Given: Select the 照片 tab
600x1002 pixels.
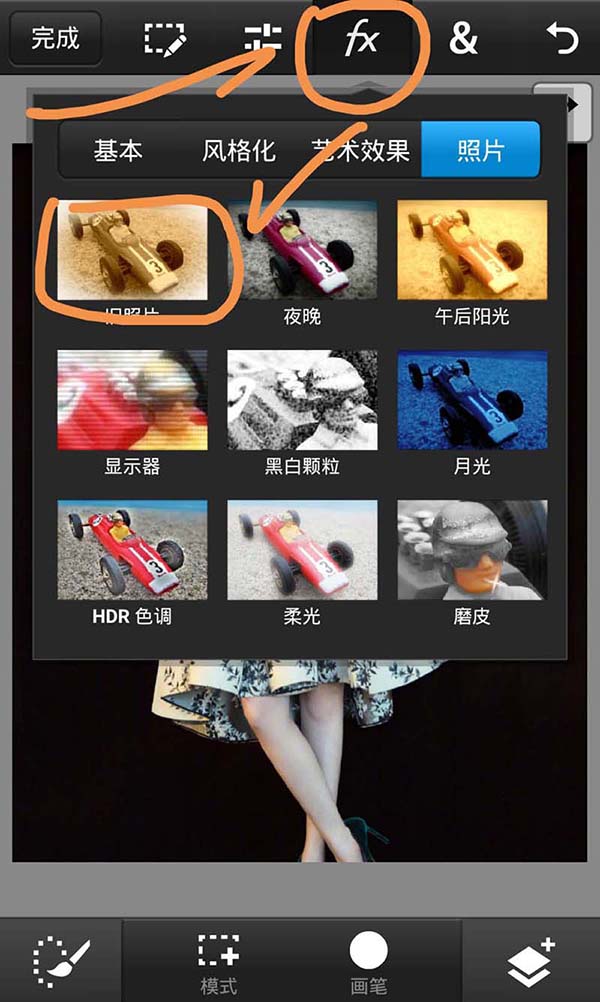Looking at the screenshot, I should click(x=480, y=151).
